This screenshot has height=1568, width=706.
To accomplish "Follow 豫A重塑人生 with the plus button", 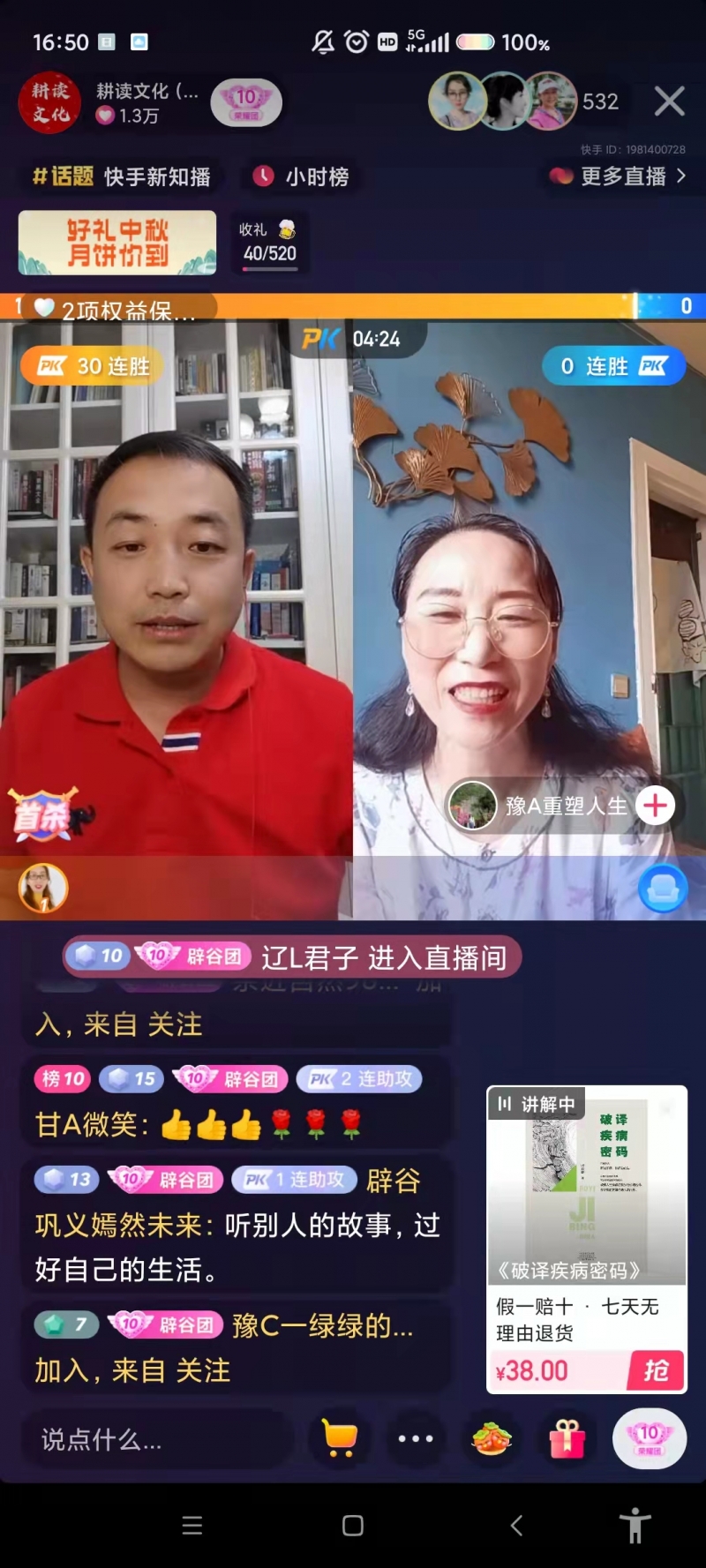I will pos(655,805).
